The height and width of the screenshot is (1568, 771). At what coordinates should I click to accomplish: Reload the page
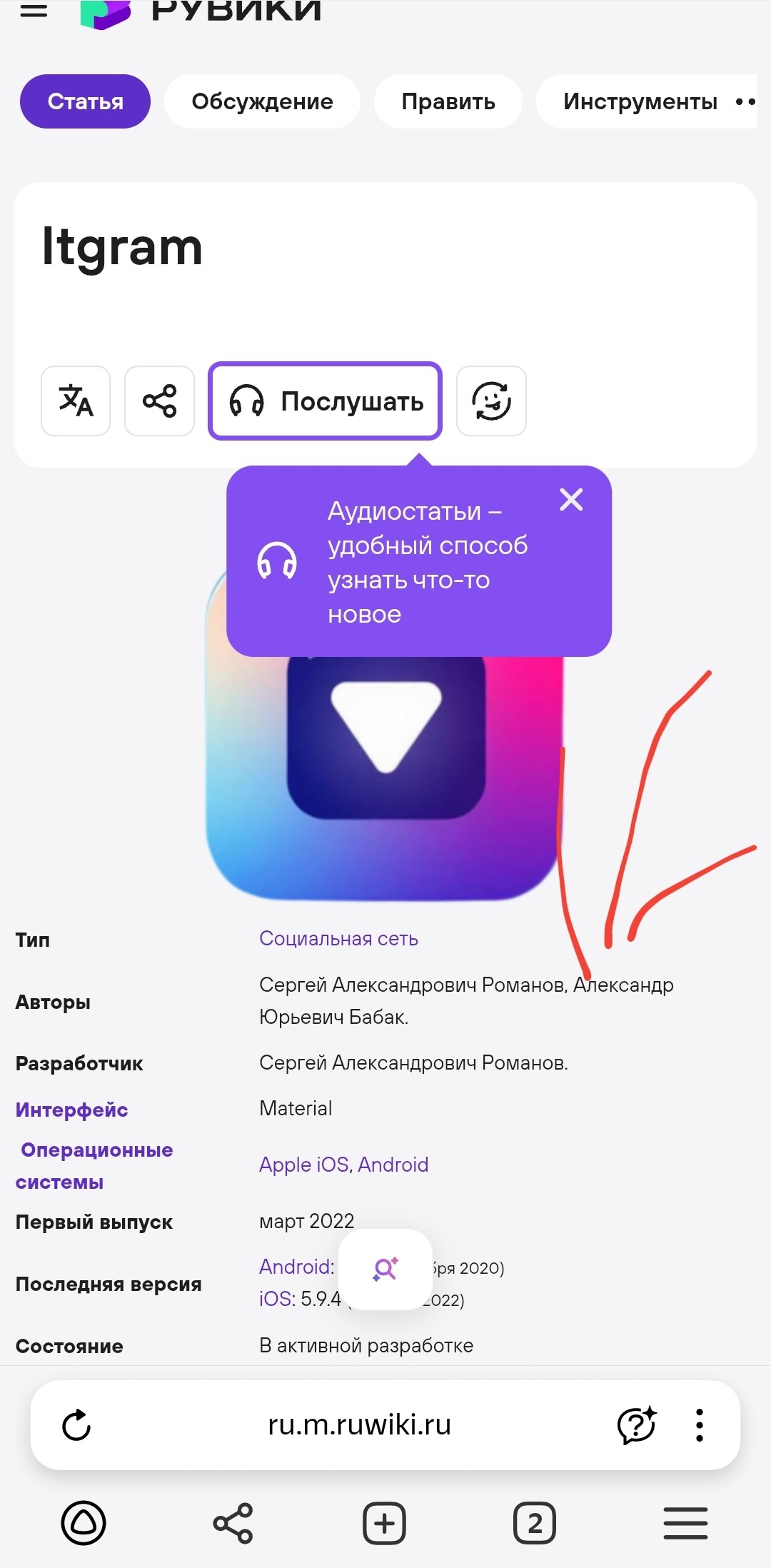[76, 1425]
